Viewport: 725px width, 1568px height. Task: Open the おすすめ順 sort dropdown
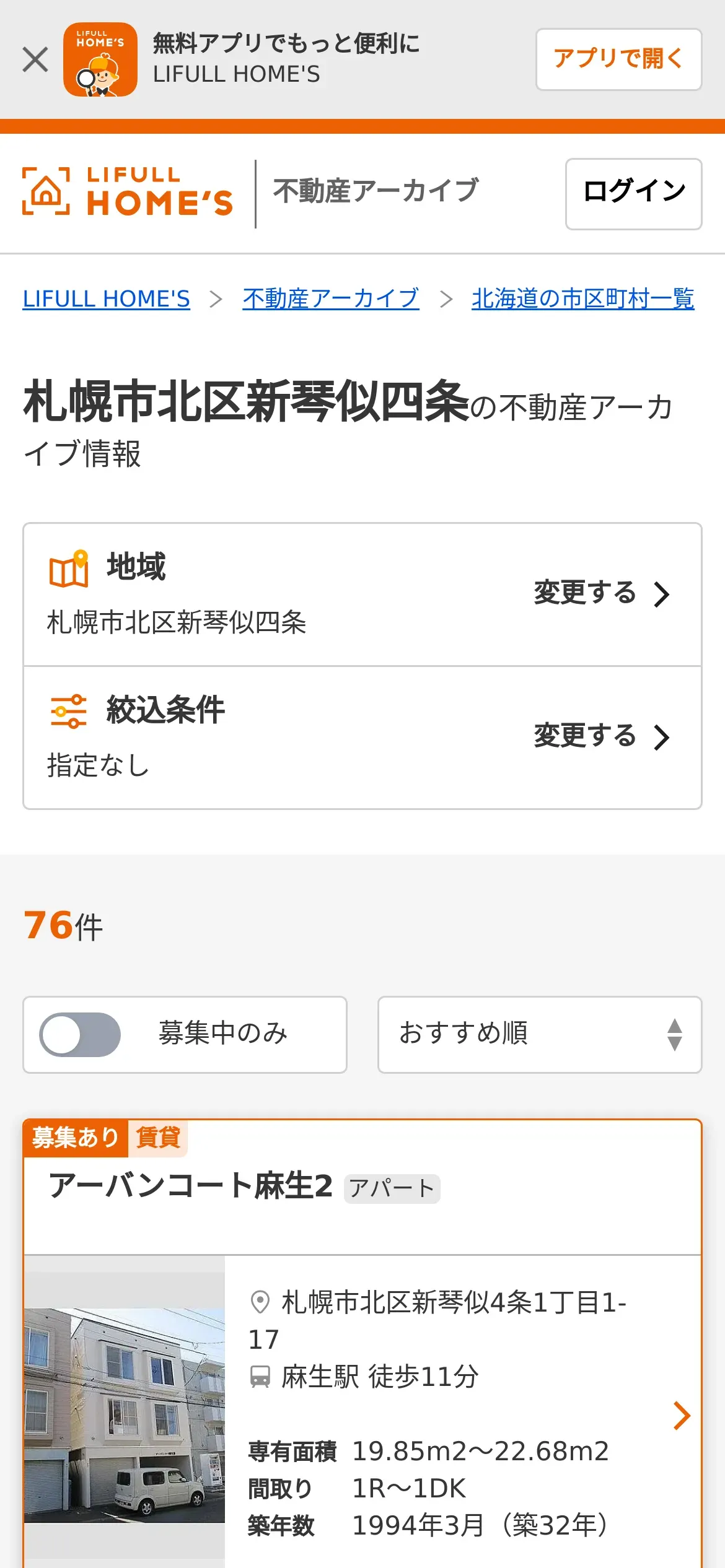[539, 1034]
